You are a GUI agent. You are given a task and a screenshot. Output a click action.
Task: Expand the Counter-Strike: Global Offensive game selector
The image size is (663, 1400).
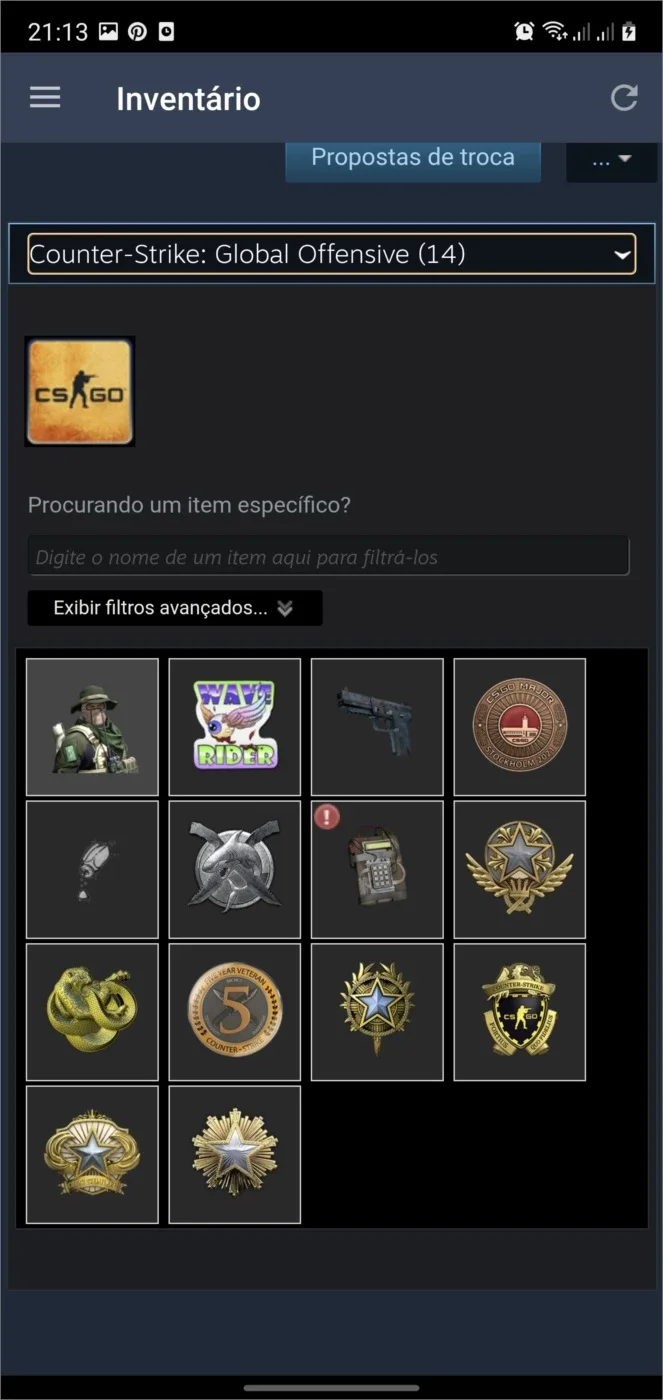coord(331,254)
